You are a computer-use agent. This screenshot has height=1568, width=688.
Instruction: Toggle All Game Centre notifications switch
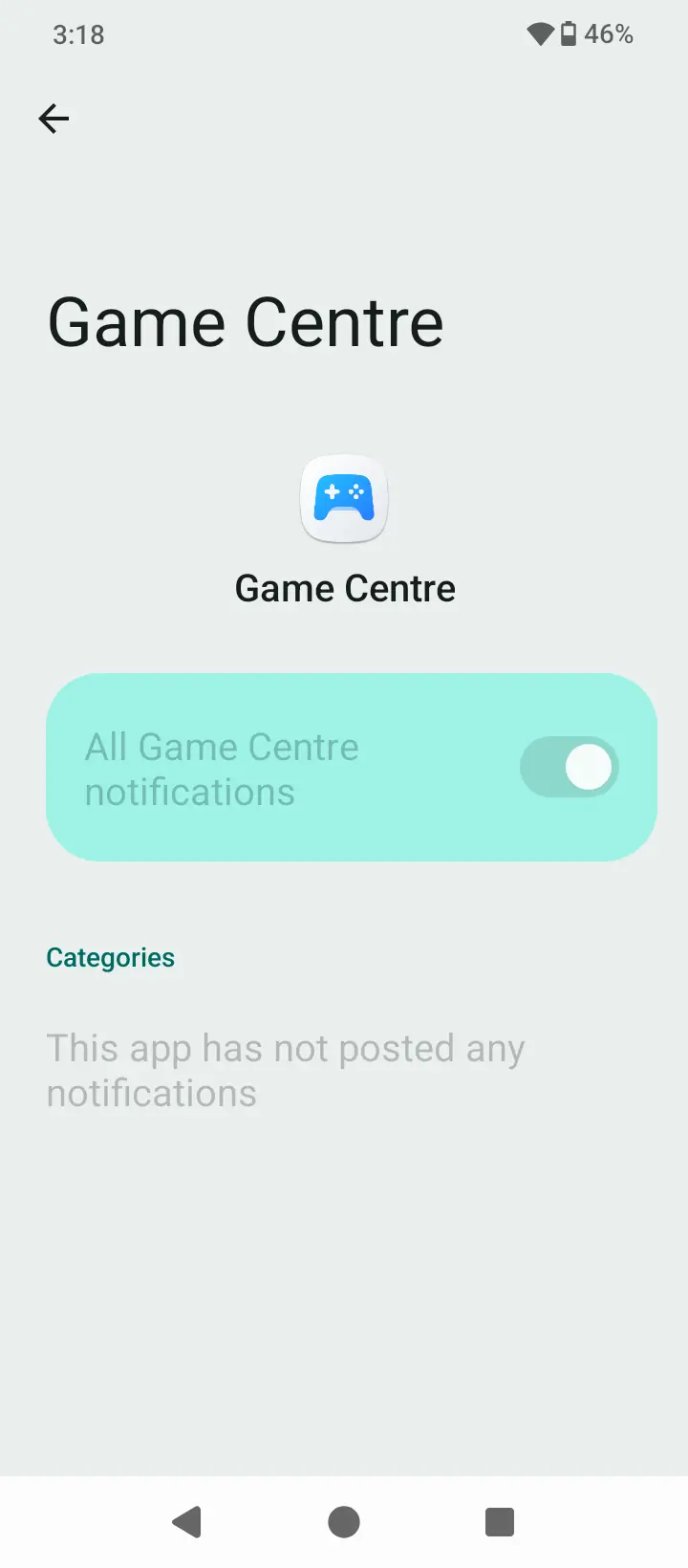coord(570,767)
